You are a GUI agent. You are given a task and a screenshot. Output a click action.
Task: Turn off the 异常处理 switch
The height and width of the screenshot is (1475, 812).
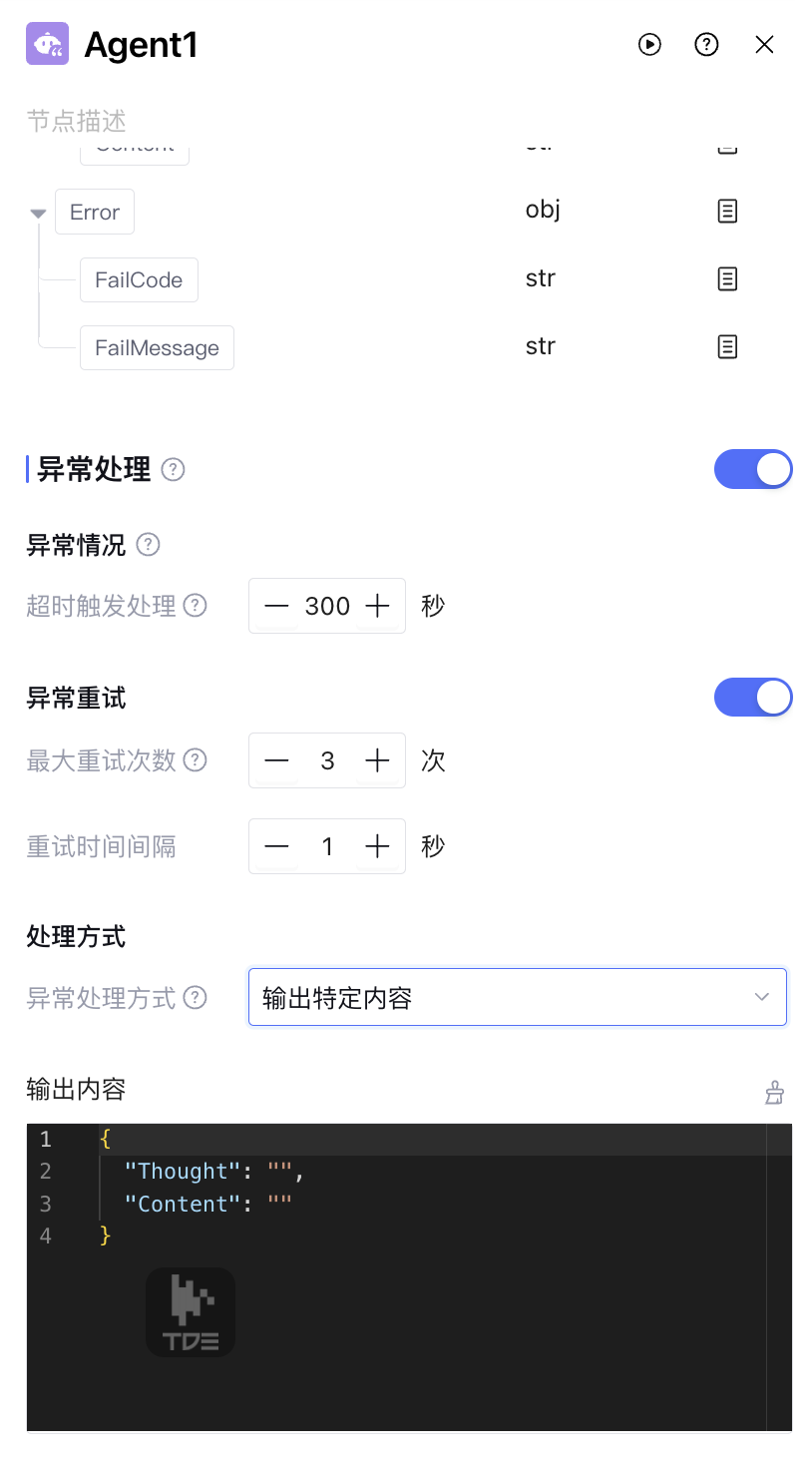pyautogui.click(x=753, y=469)
